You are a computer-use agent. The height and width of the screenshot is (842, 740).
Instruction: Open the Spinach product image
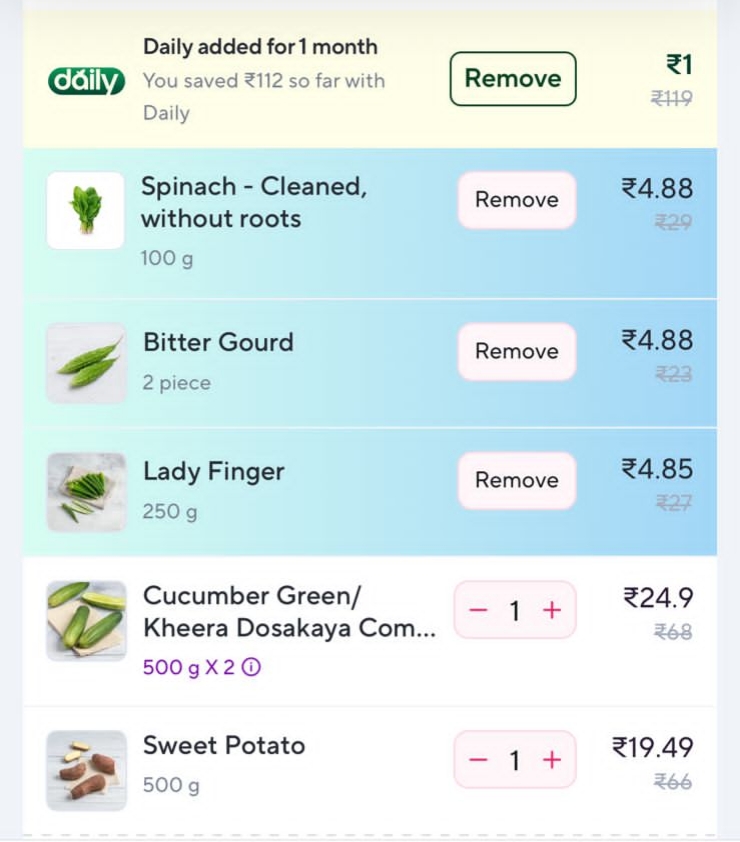(x=86, y=210)
